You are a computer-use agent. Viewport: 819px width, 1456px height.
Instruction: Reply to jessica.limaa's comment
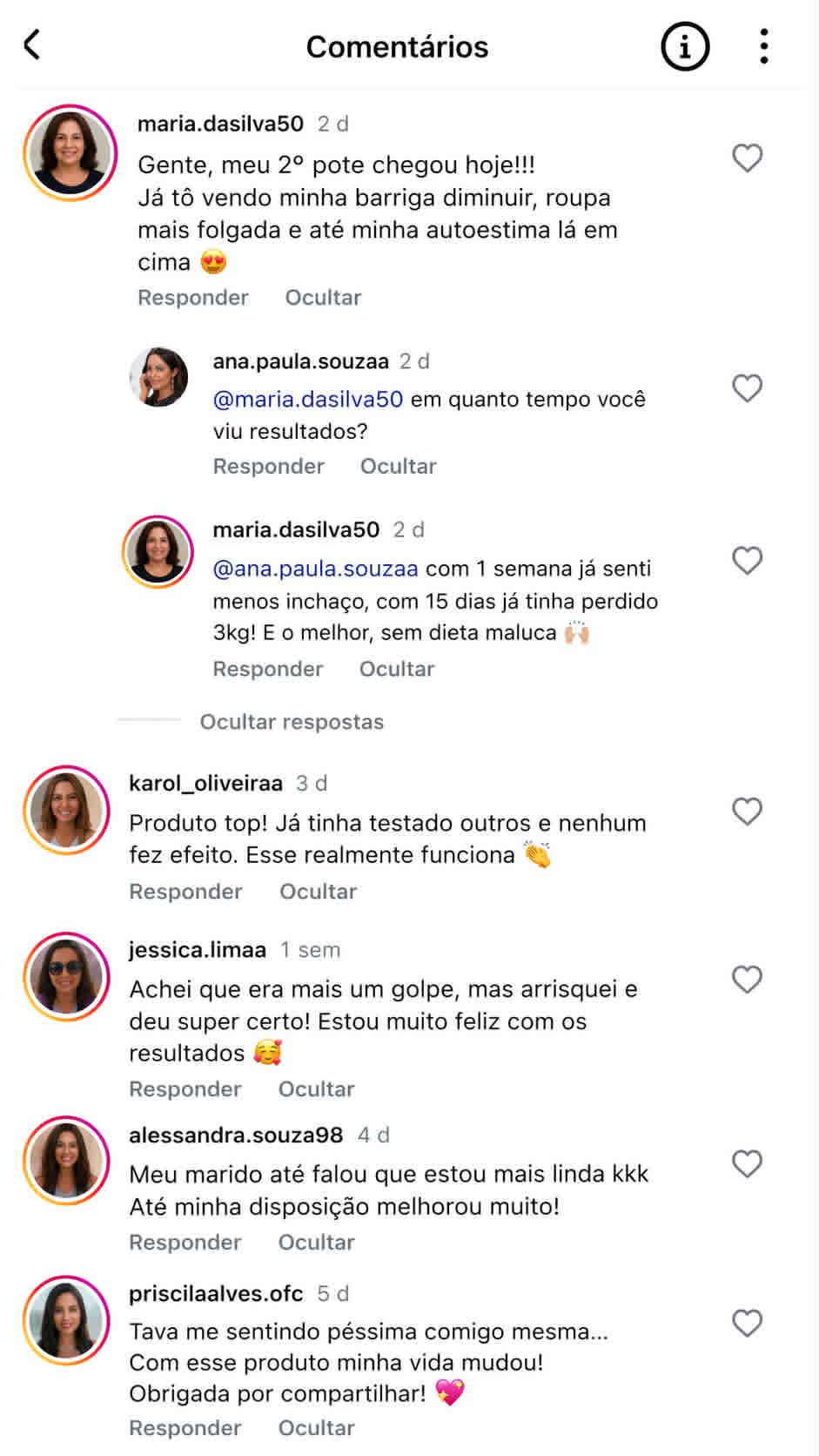coord(185,1089)
